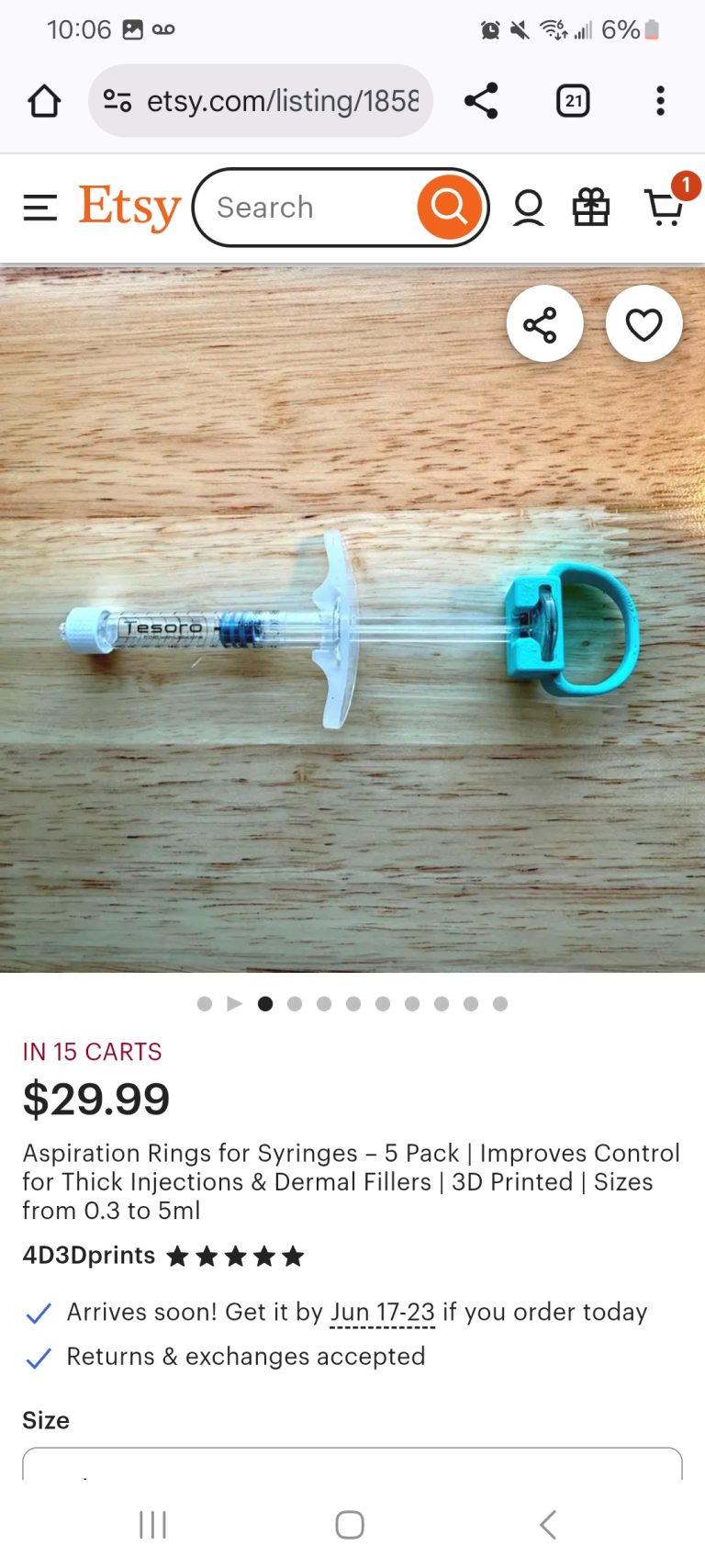The height and width of the screenshot is (1568, 705).
Task: Open the Size dropdown
Action: [x=352, y=1464]
